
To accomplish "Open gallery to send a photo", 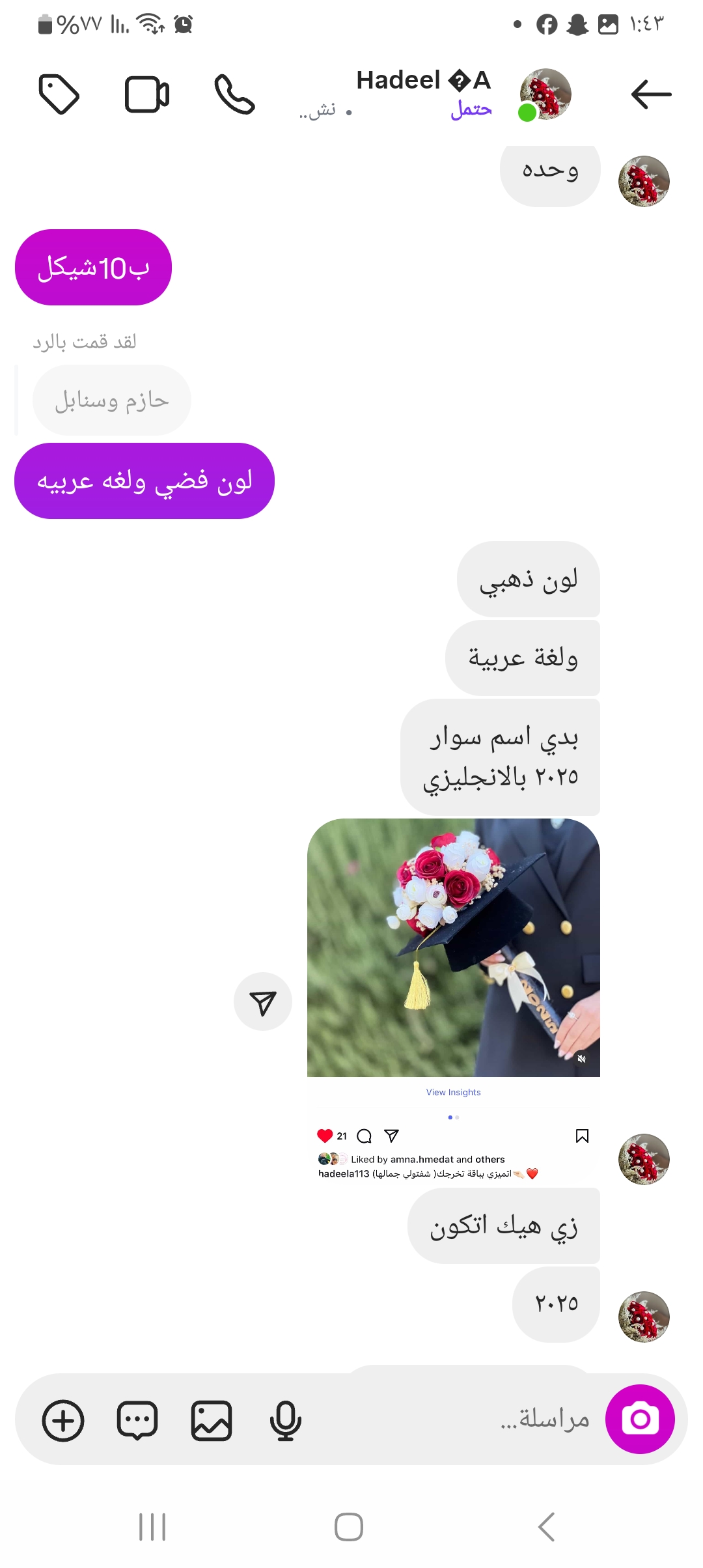I will [212, 1420].
